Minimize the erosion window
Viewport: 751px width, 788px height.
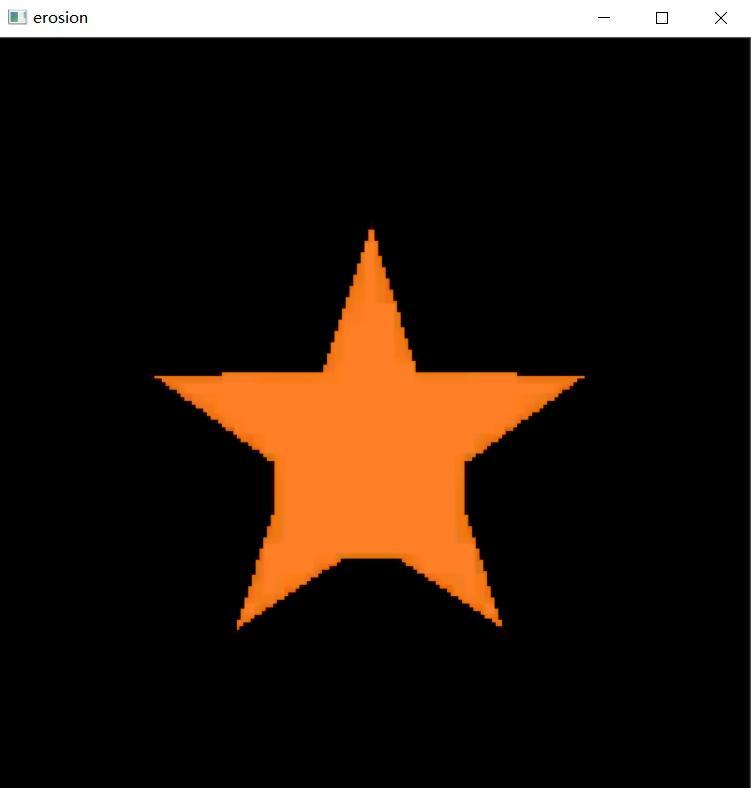[604, 18]
